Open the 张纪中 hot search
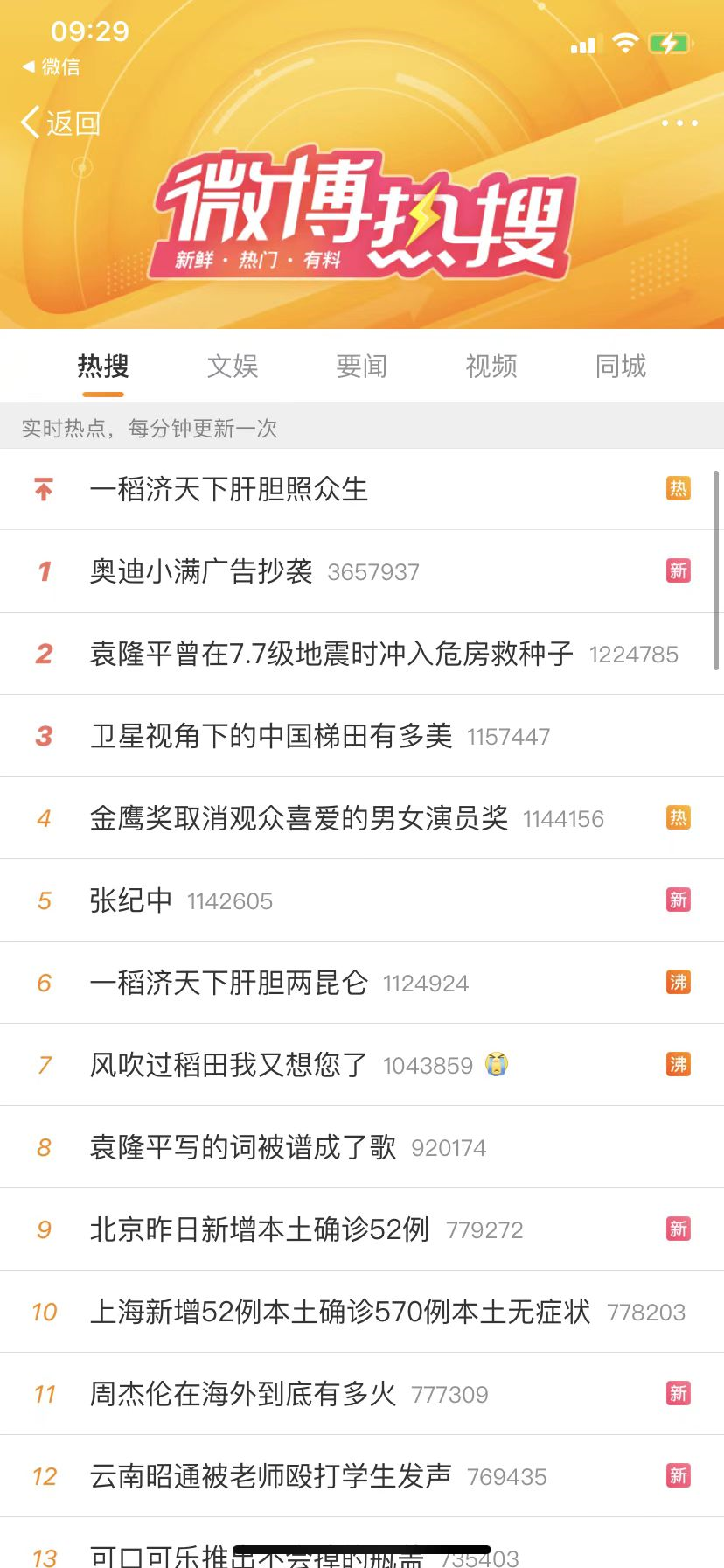The width and height of the screenshot is (724, 1568). pos(131,900)
